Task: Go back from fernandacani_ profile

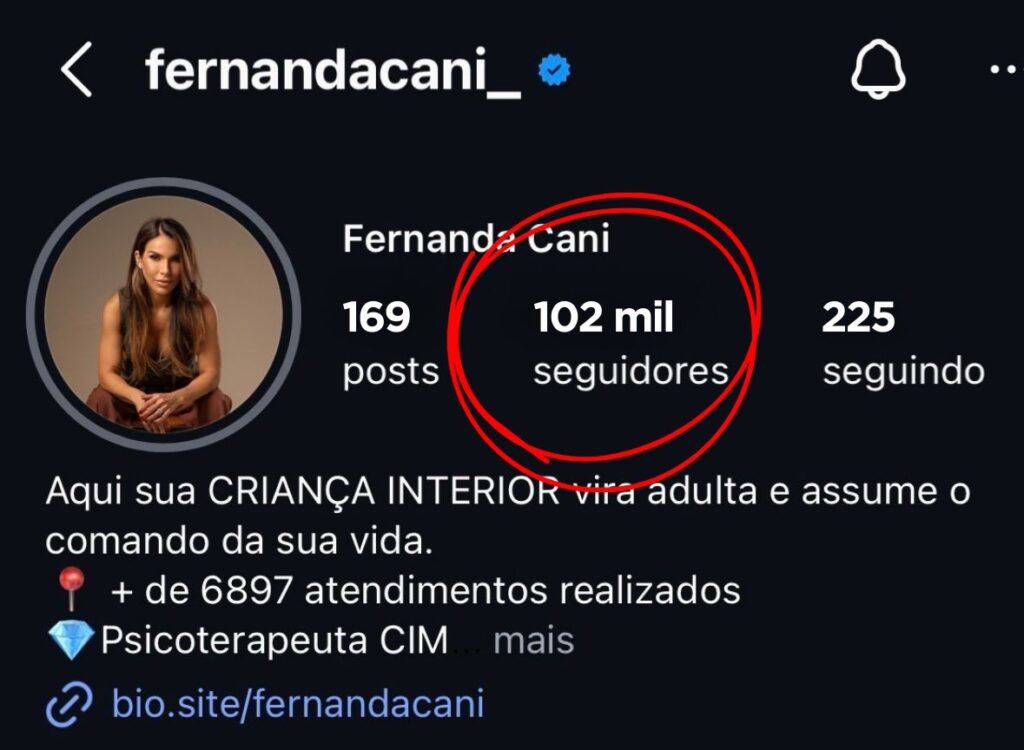Action: [x=76, y=71]
